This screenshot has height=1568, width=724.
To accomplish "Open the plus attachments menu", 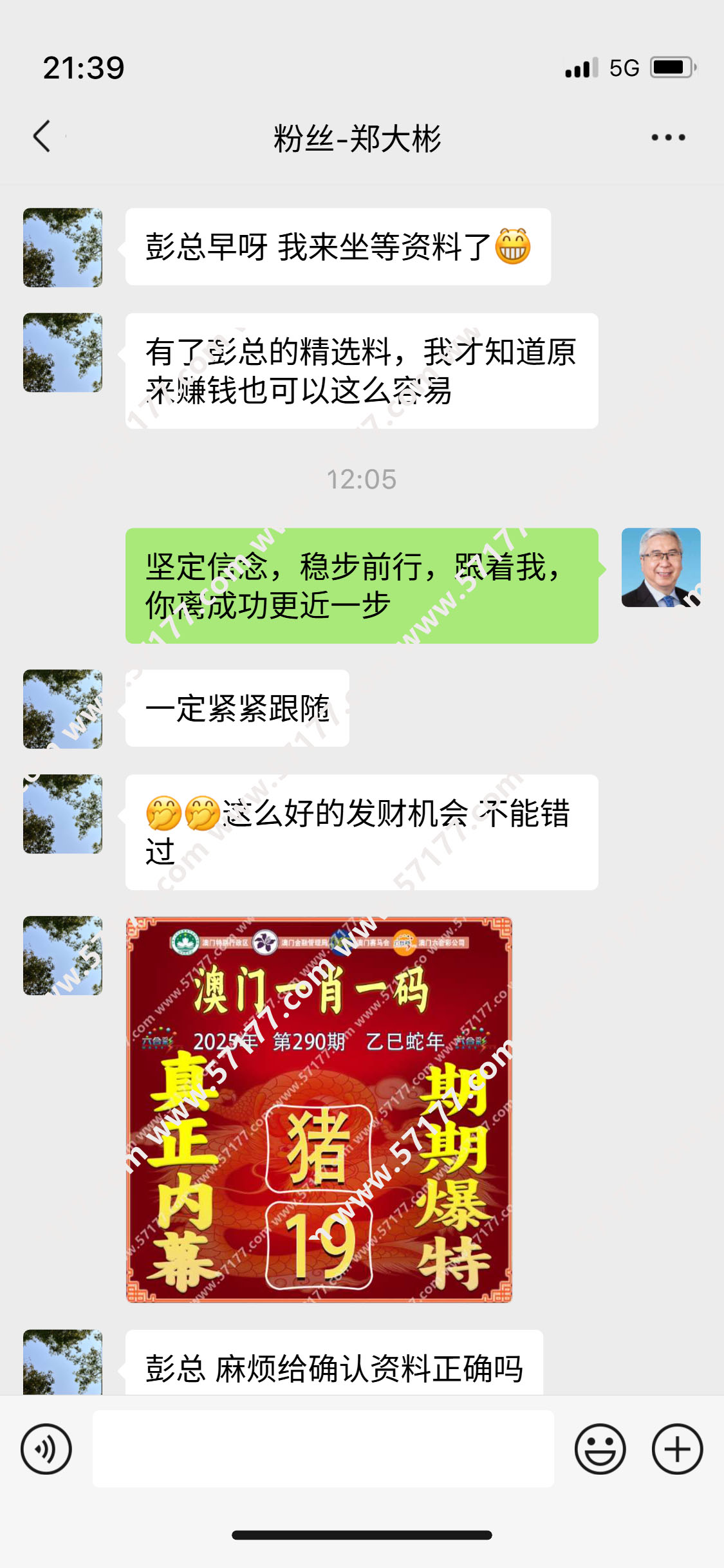I will tap(677, 1449).
